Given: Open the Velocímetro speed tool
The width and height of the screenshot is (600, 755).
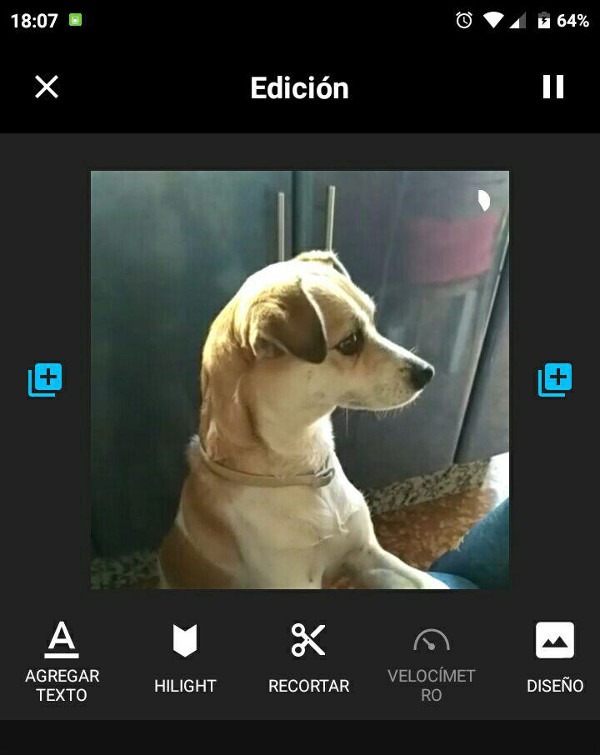Looking at the screenshot, I should point(431,660).
